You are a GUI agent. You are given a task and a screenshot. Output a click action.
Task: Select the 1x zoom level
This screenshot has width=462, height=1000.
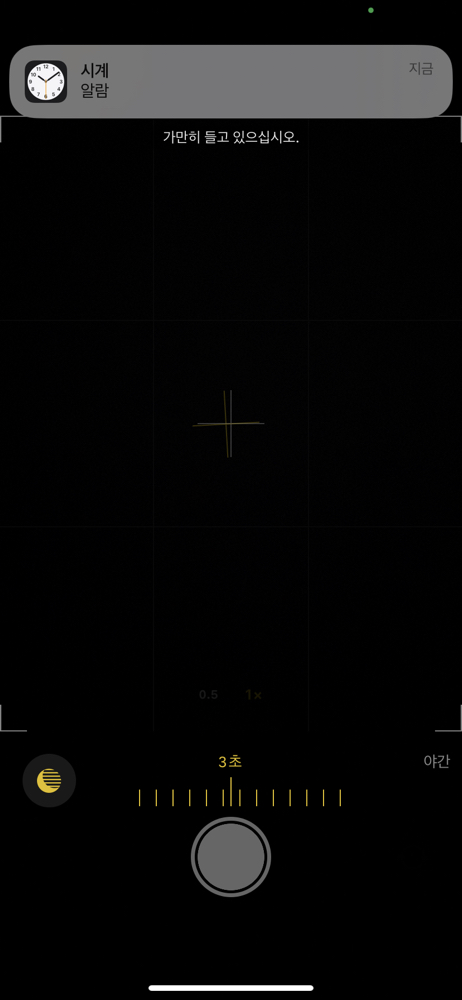click(x=253, y=695)
